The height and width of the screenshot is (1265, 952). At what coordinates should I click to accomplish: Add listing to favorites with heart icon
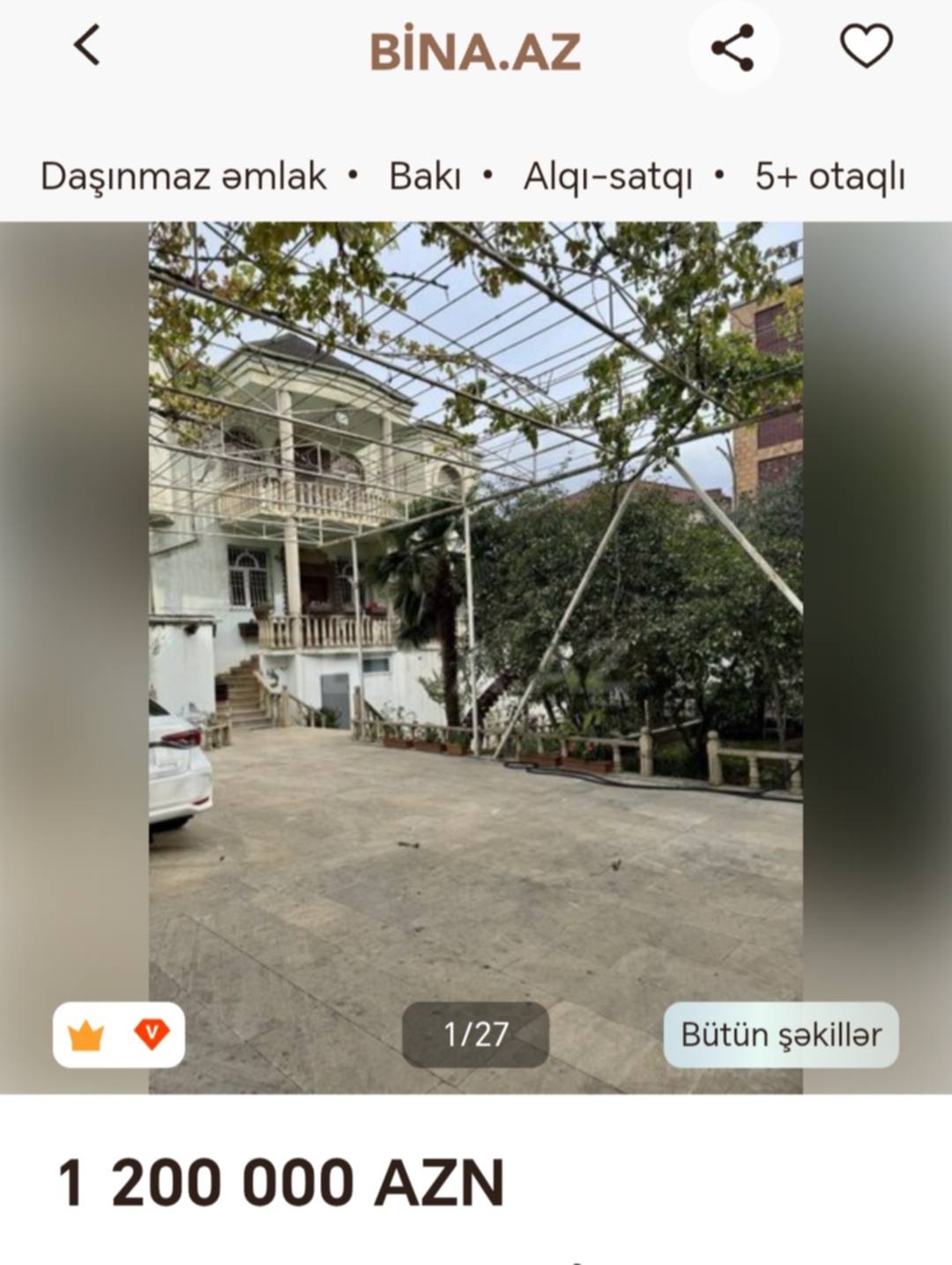point(866,46)
